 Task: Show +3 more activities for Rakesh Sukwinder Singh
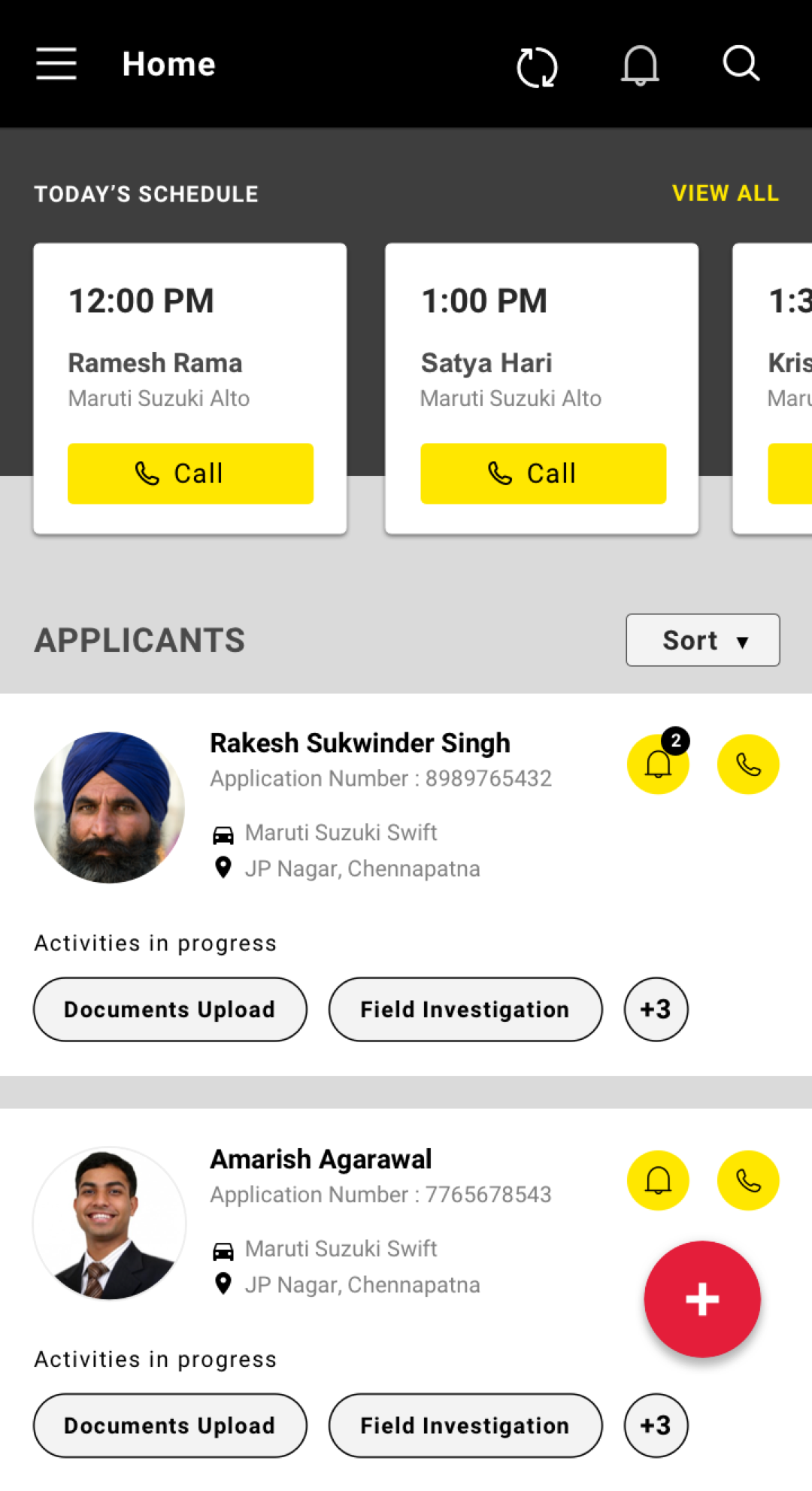point(656,1009)
